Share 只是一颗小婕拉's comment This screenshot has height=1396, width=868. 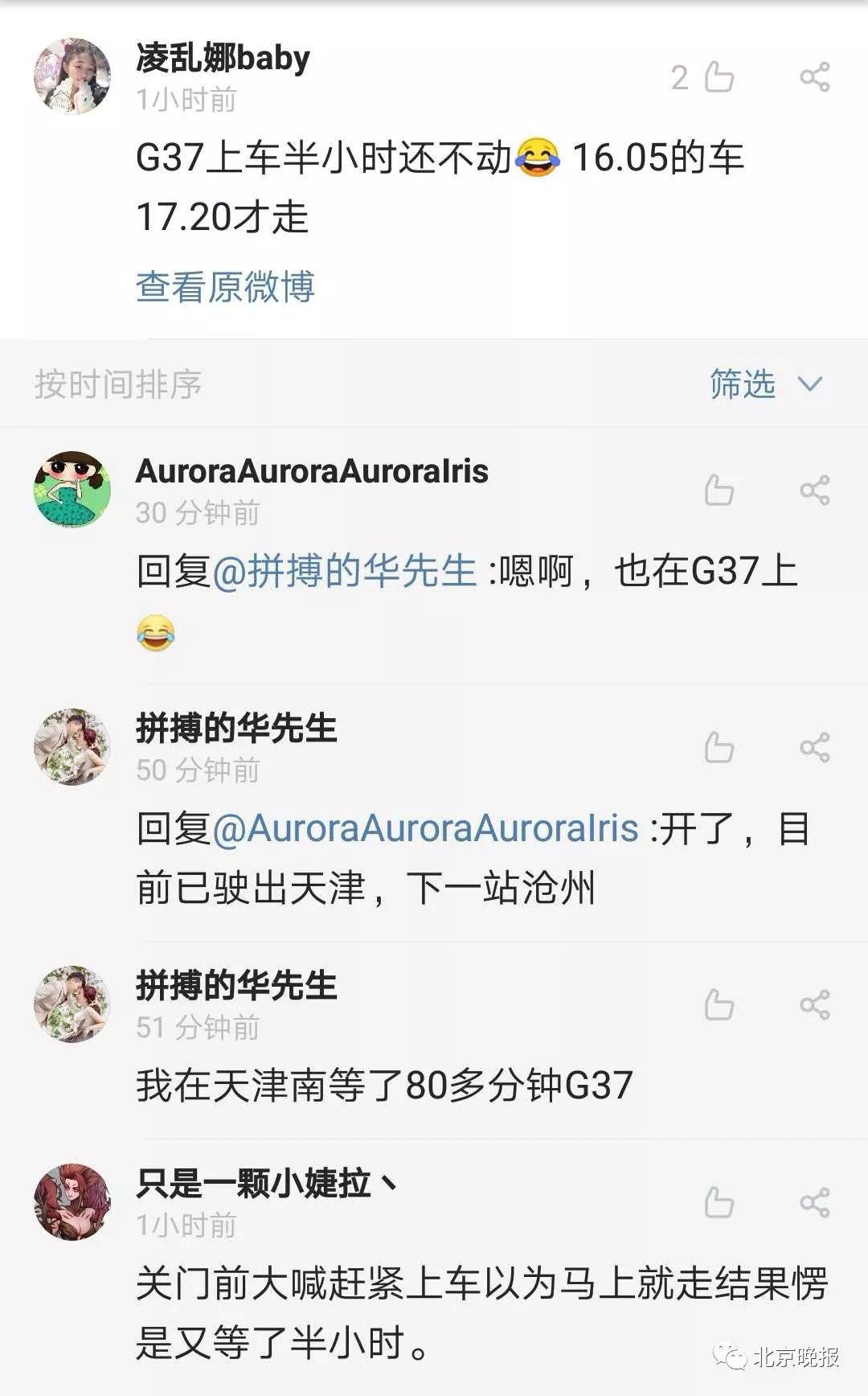pyautogui.click(x=814, y=1204)
